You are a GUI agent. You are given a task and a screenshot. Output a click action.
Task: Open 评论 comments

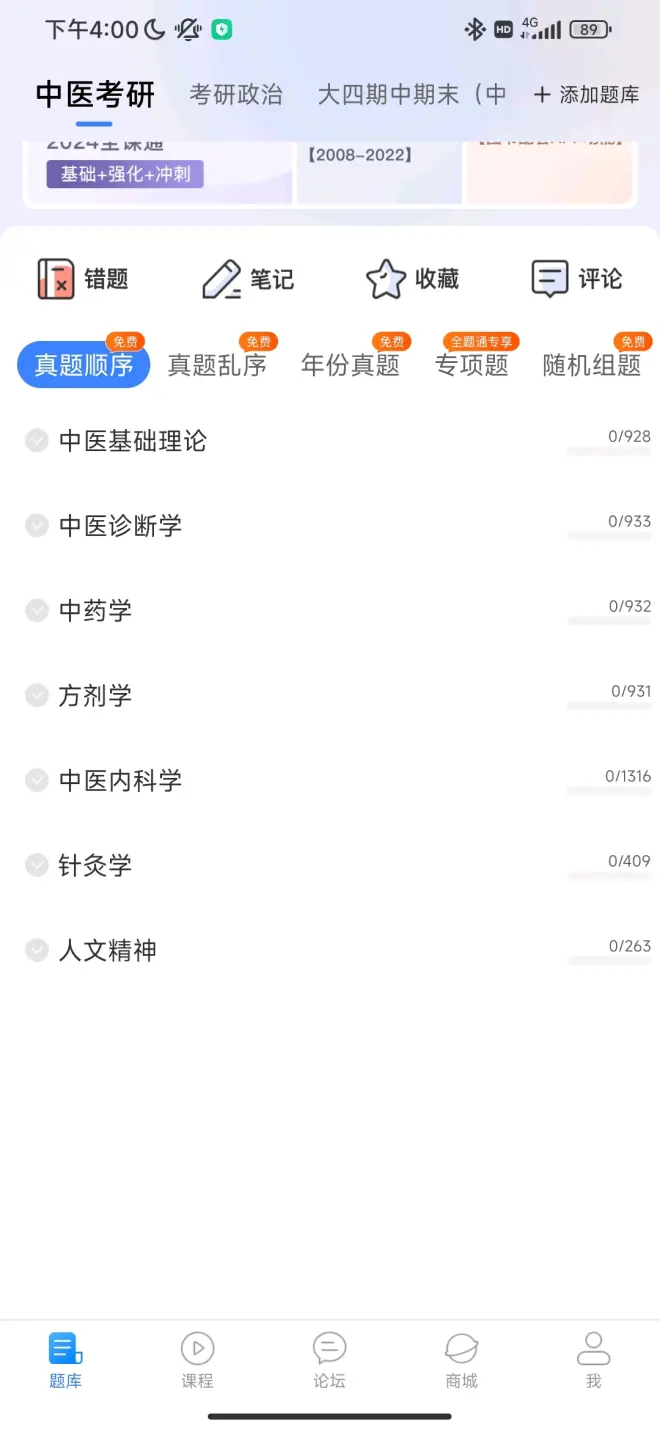577,279
